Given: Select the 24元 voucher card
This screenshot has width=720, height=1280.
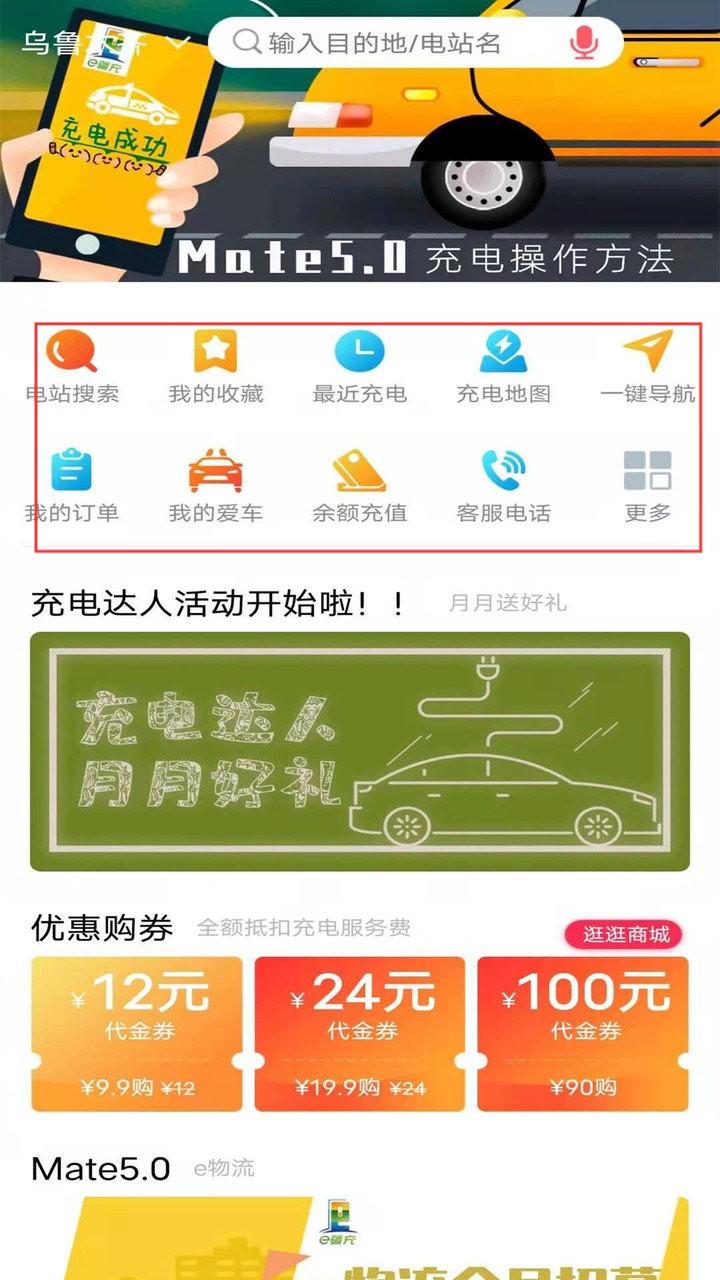Looking at the screenshot, I should coord(360,1034).
